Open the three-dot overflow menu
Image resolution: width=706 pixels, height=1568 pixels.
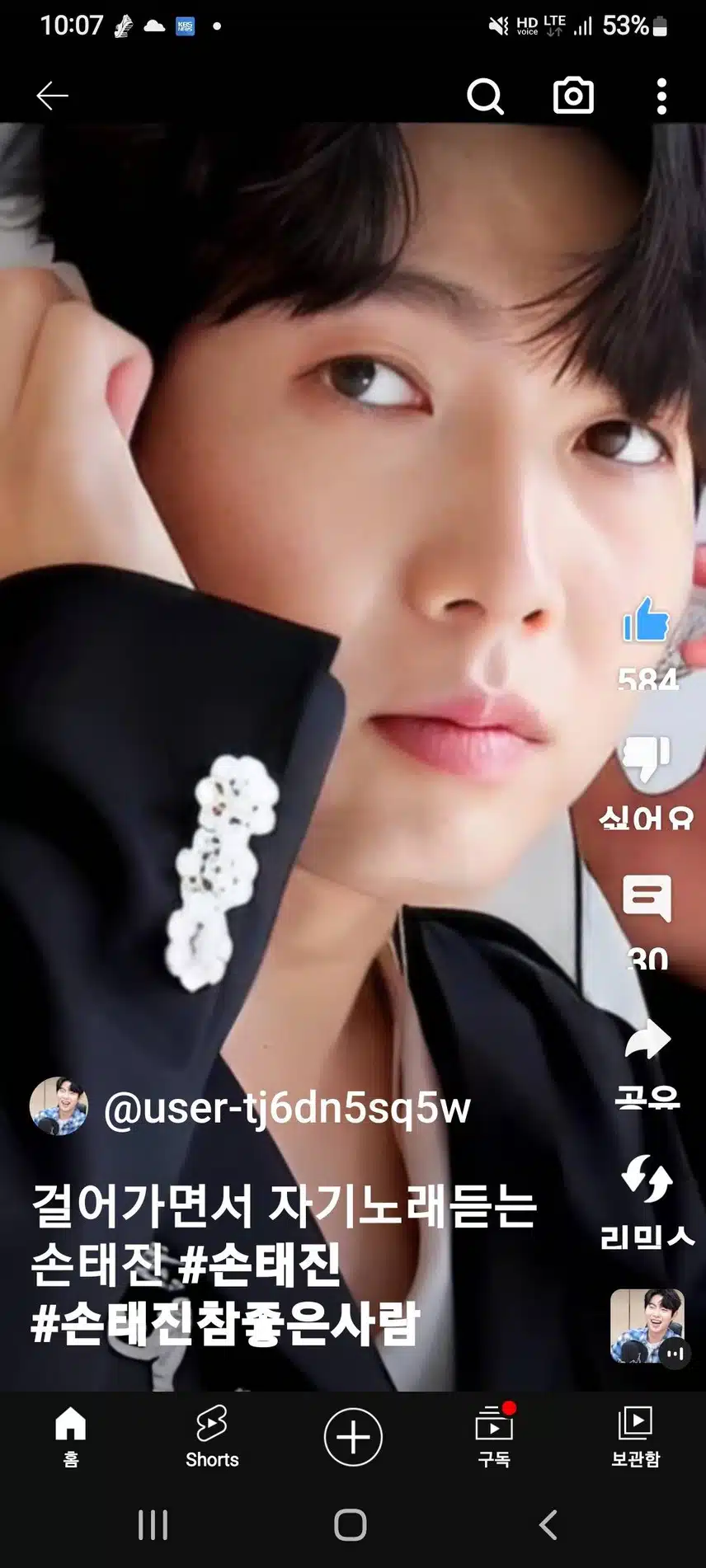[x=661, y=96]
